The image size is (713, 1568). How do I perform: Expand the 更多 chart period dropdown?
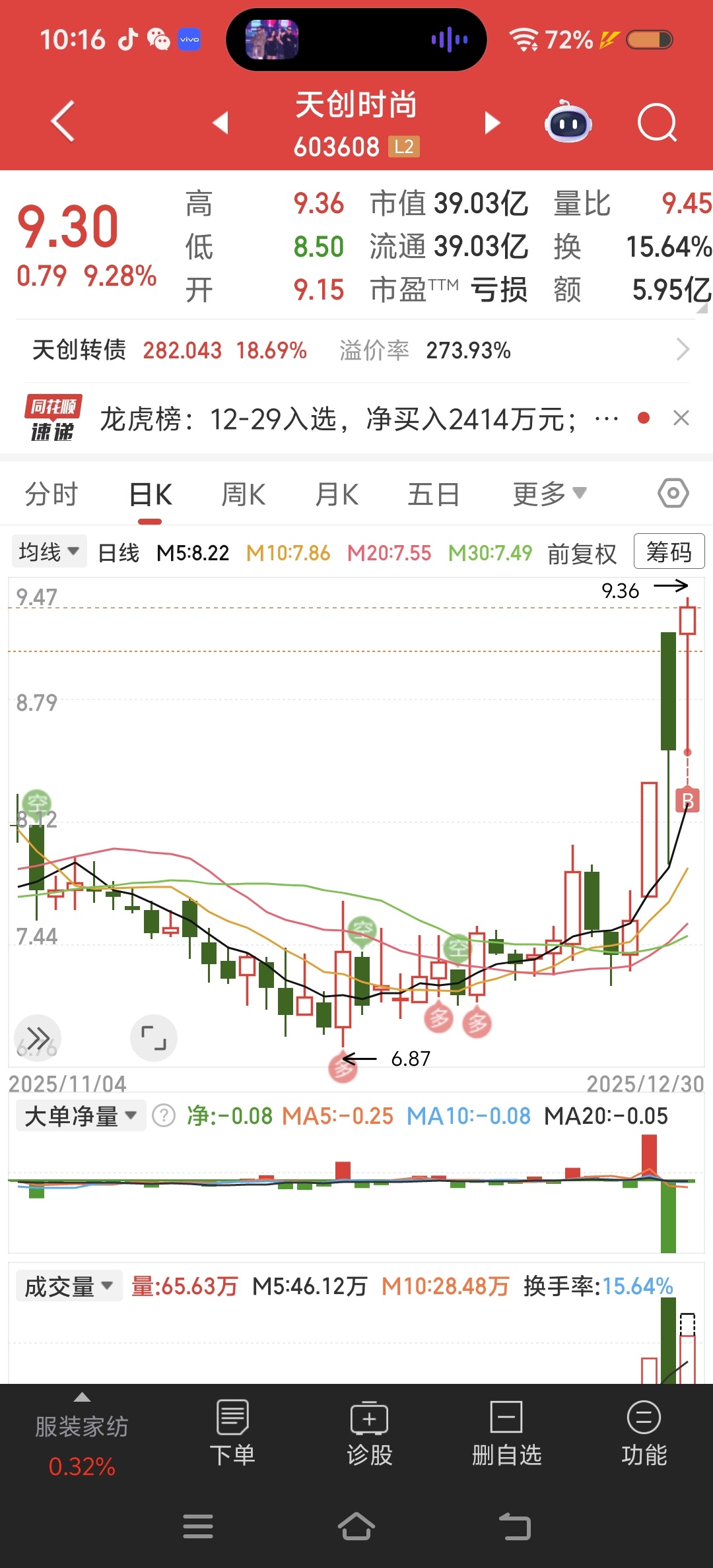[x=549, y=494]
